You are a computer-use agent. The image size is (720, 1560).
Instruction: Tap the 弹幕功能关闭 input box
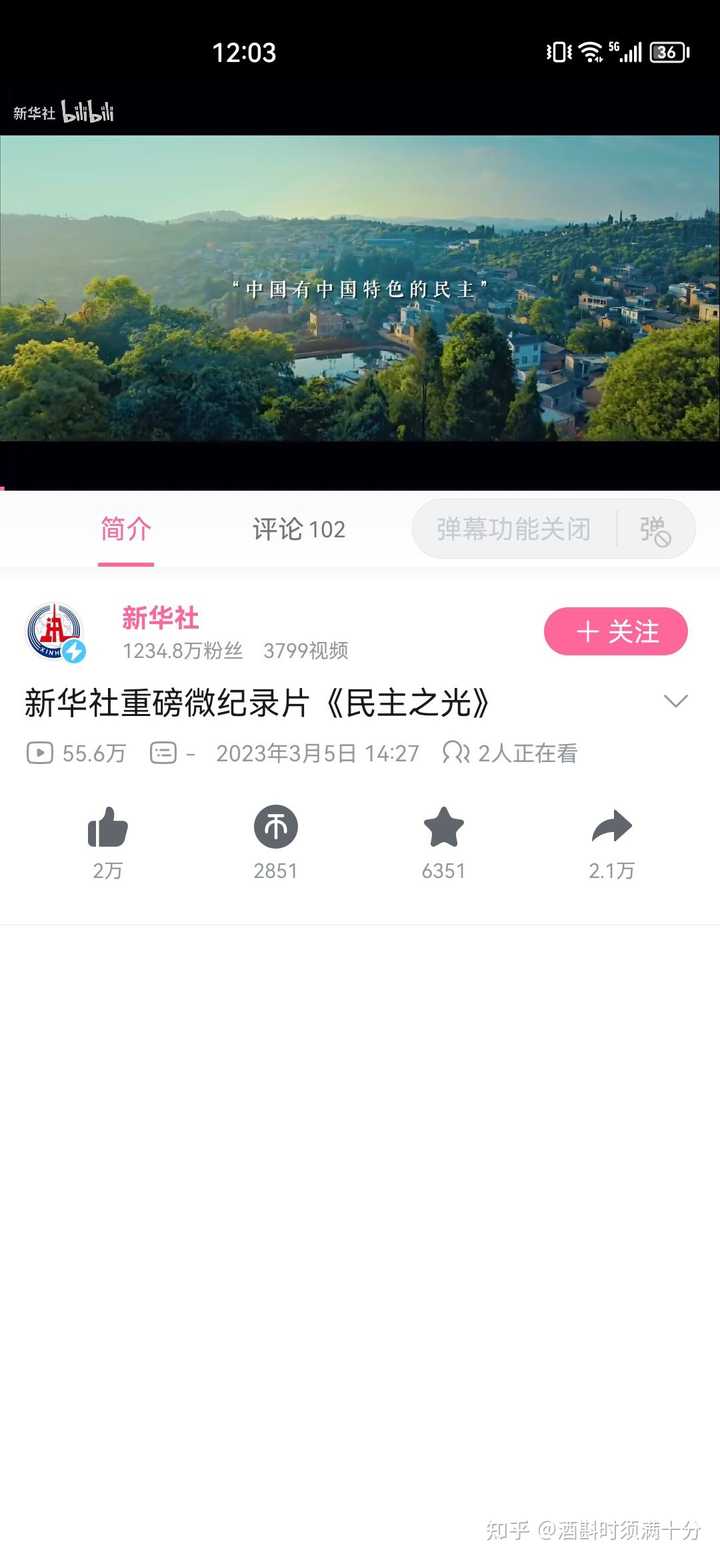pos(514,529)
